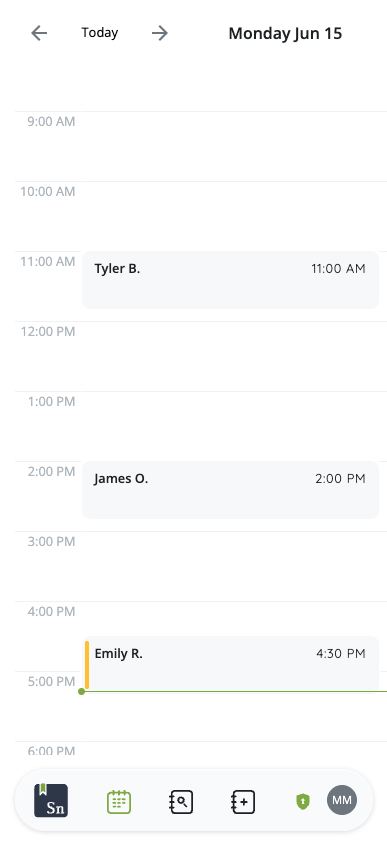Tap the green security shield icon
The height and width of the screenshot is (841, 387).
pyautogui.click(x=303, y=802)
